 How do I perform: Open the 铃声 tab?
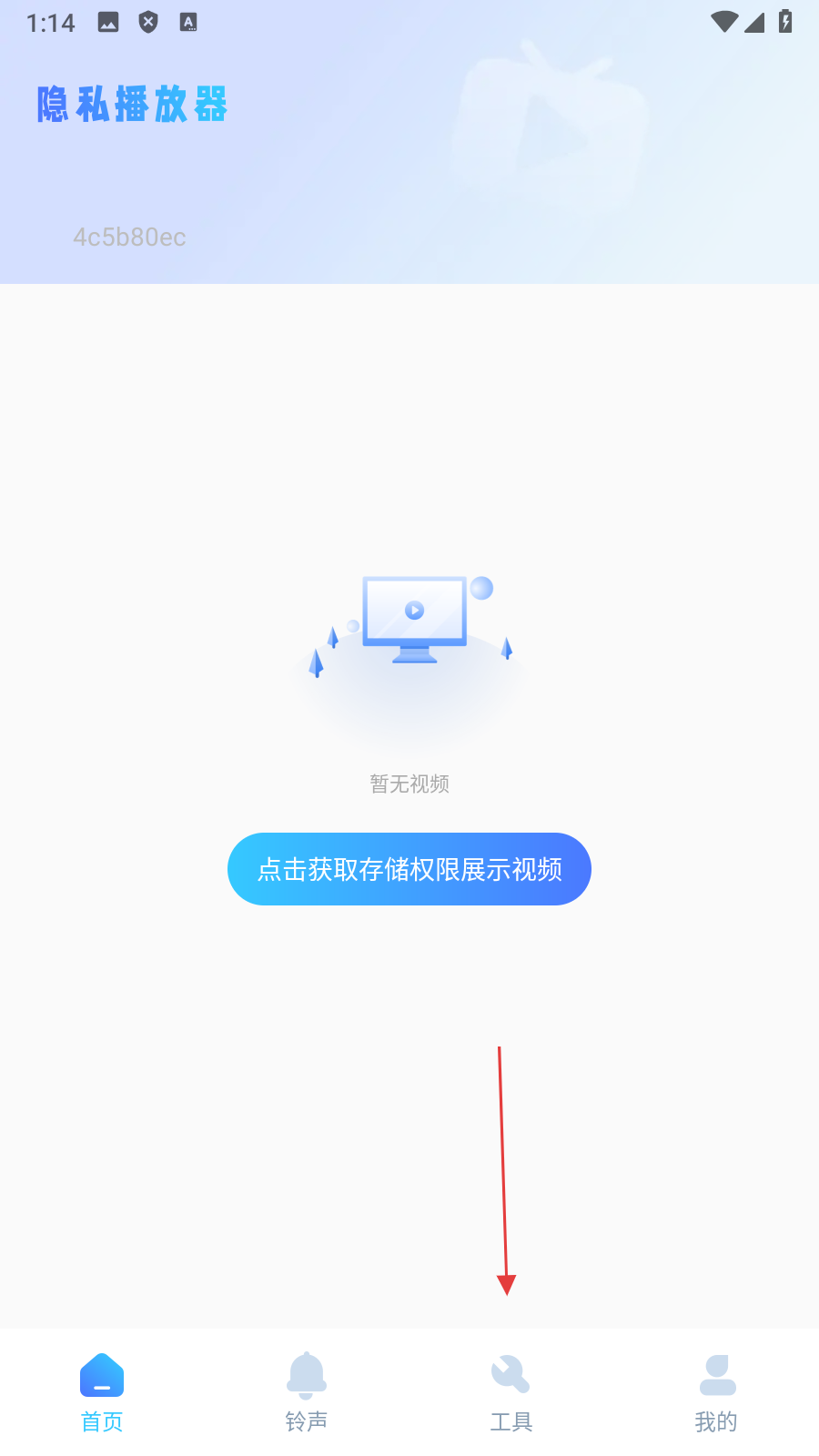click(x=307, y=1392)
